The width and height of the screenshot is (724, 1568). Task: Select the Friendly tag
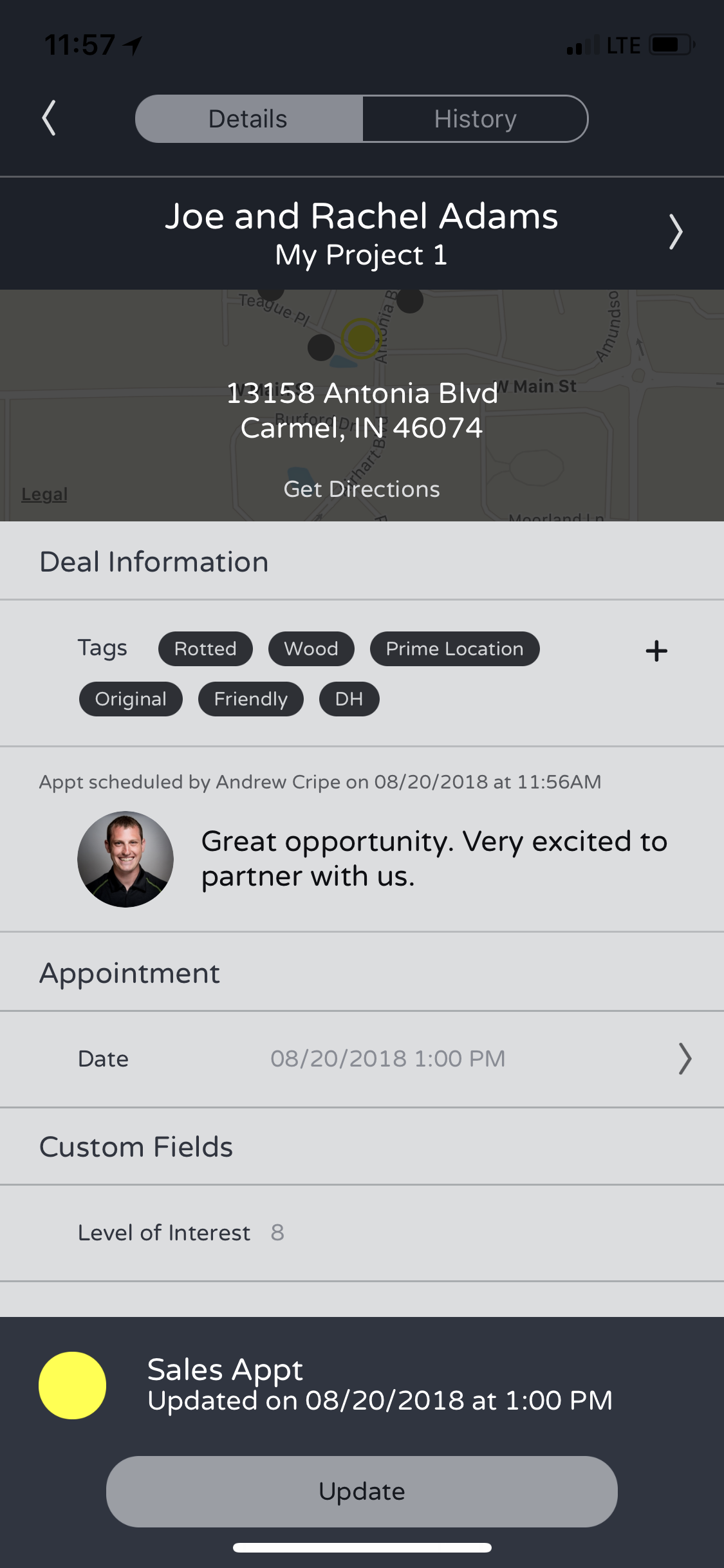pyautogui.click(x=250, y=699)
